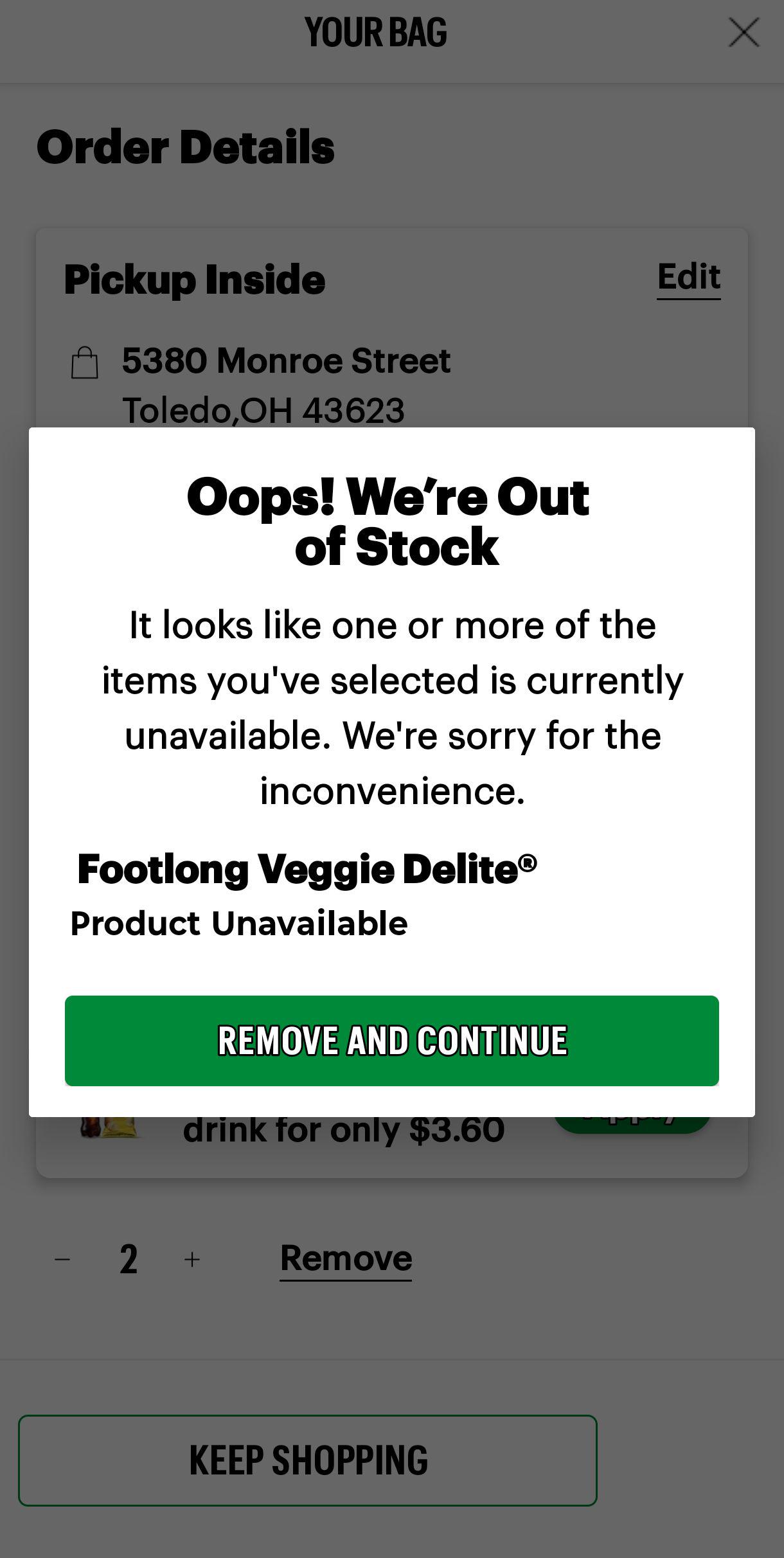Viewport: 784px width, 1558px height.
Task: Remove the item via underlined Remove link
Action: tap(346, 1258)
